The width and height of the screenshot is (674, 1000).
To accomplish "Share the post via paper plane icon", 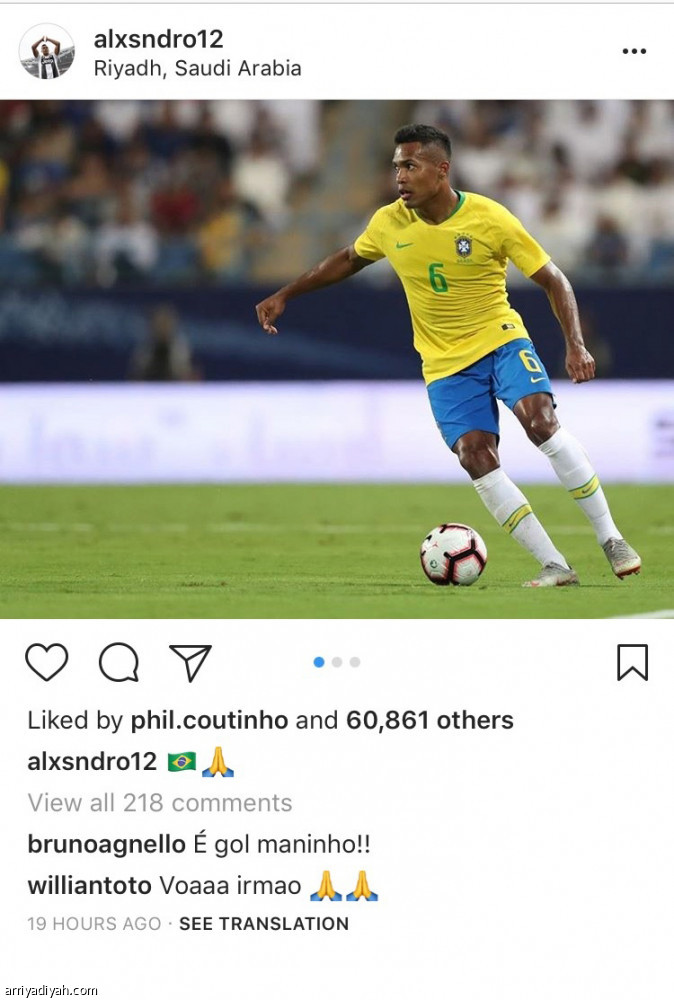I will 190,662.
